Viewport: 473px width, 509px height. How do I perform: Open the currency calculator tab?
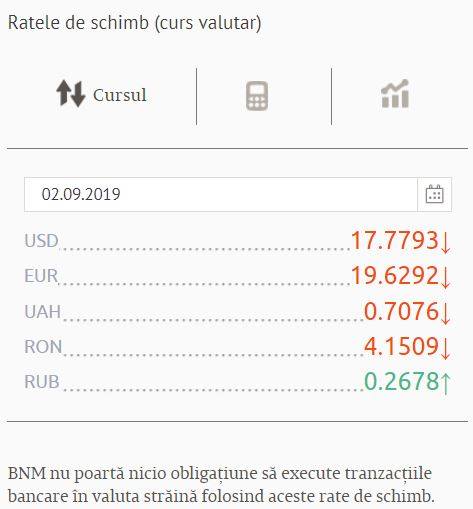tap(257, 96)
